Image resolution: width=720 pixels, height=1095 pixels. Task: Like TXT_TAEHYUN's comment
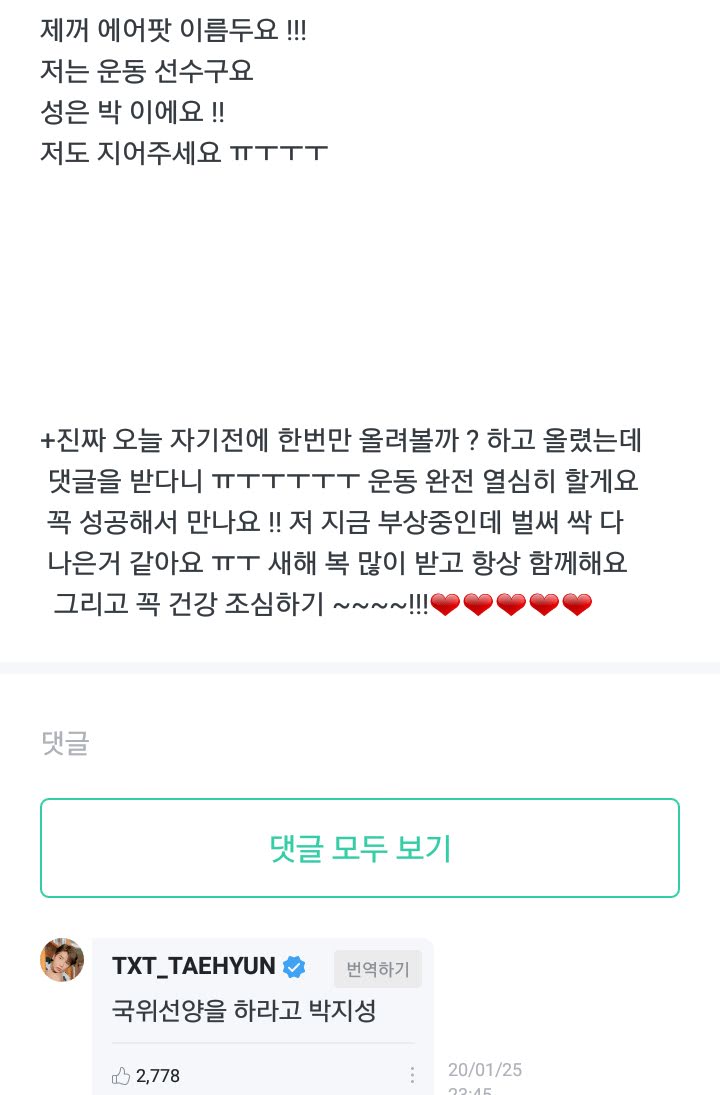point(123,1076)
